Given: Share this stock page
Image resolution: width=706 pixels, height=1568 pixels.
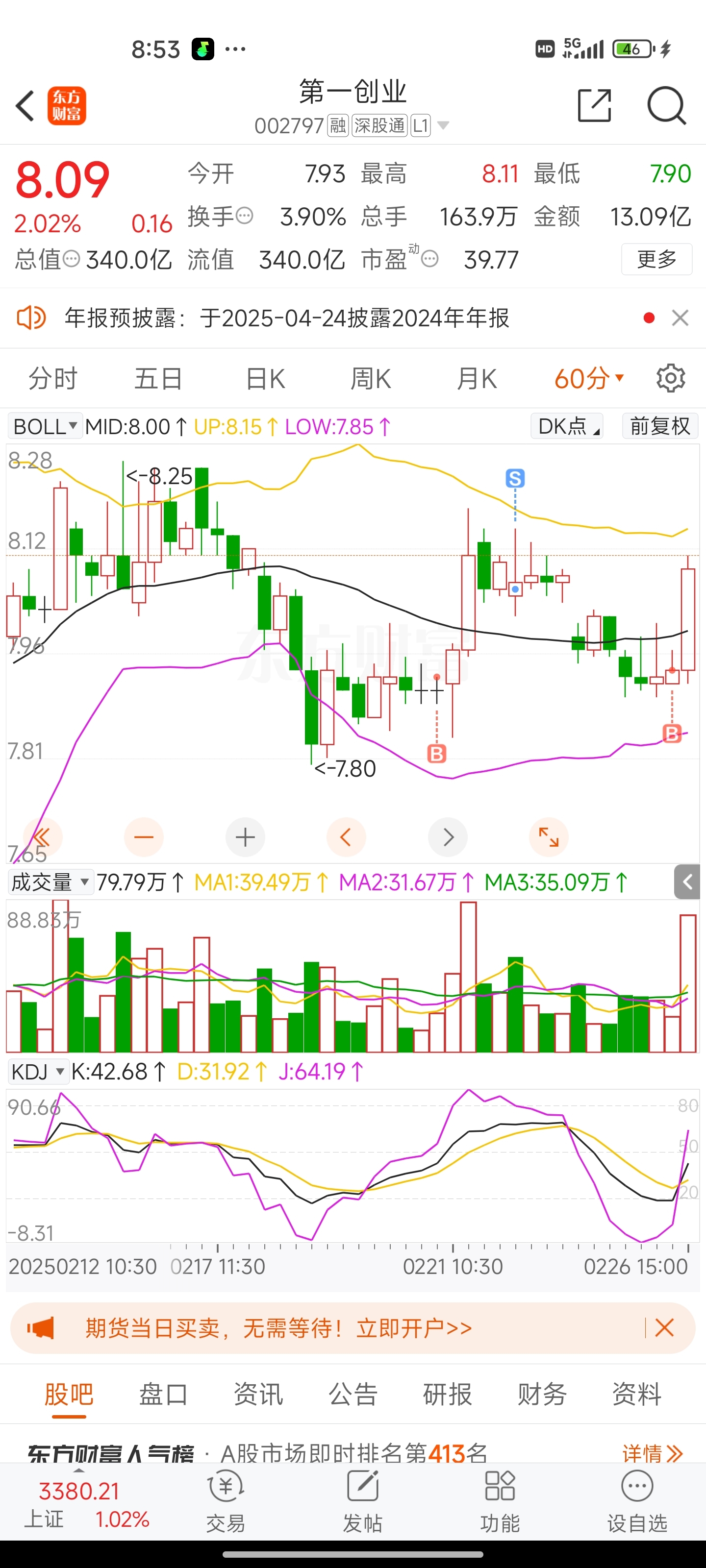Looking at the screenshot, I should 594,106.
